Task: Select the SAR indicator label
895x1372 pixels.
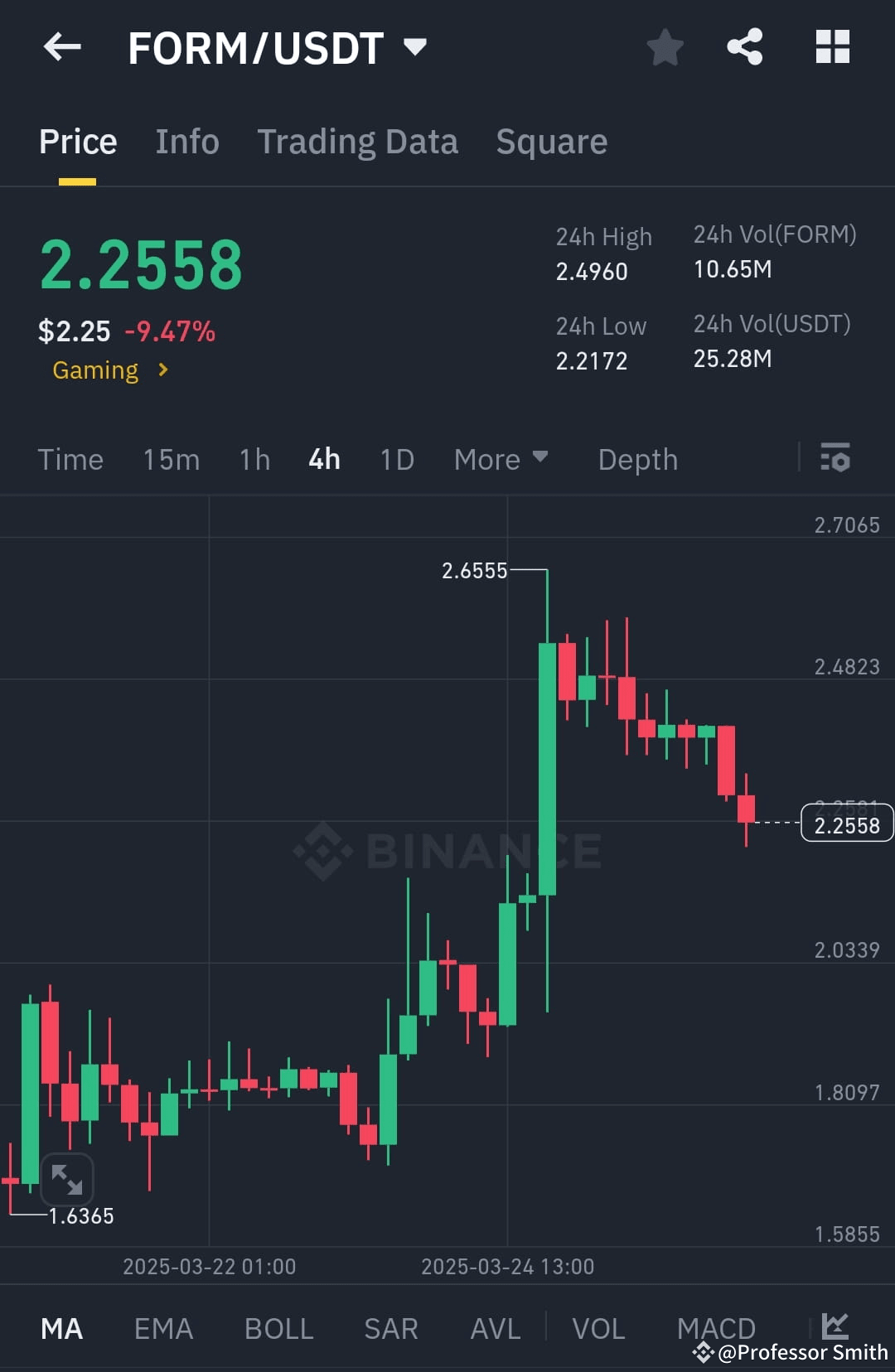Action: (x=389, y=1327)
